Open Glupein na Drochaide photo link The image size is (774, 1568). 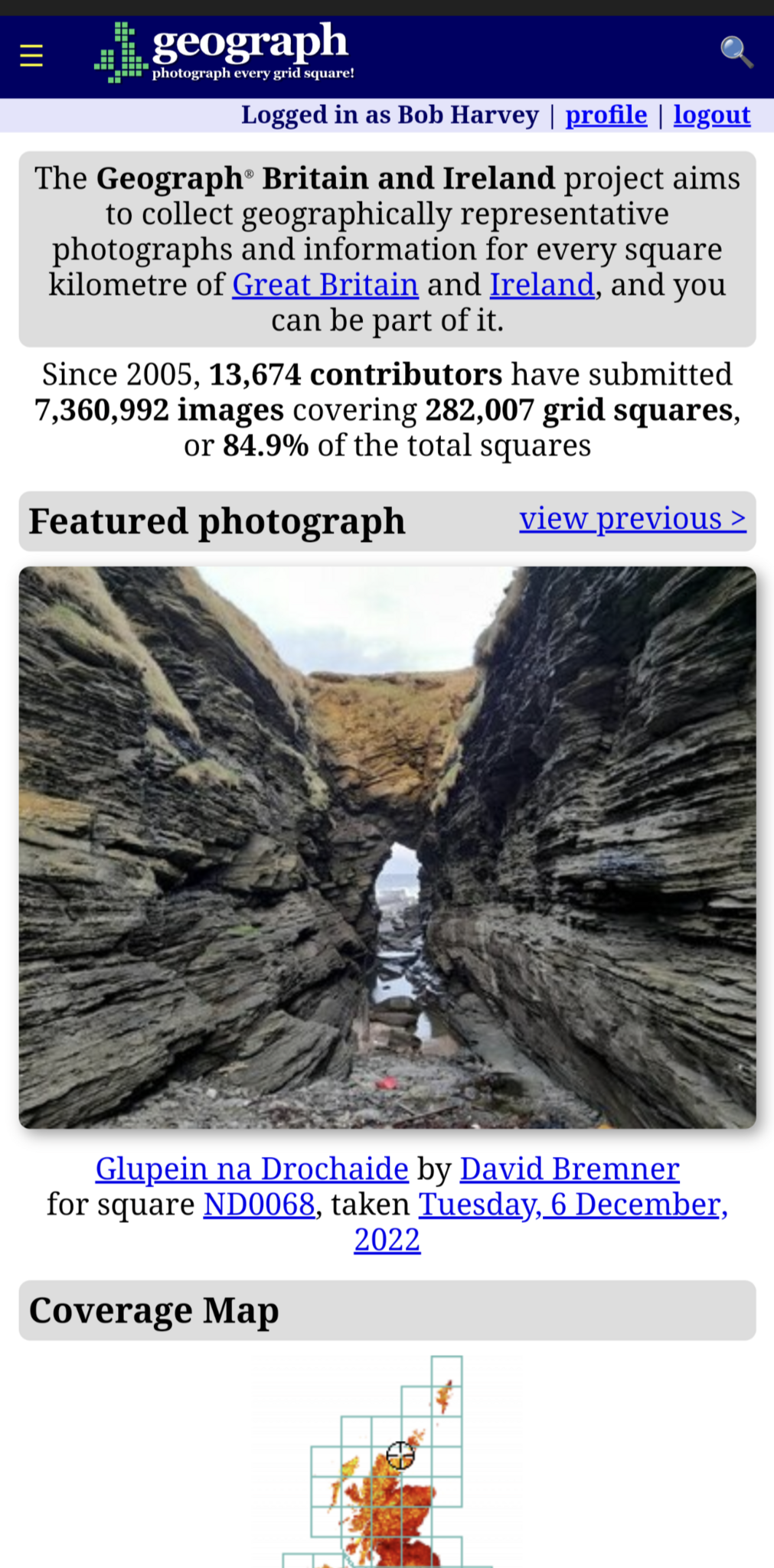252,1169
